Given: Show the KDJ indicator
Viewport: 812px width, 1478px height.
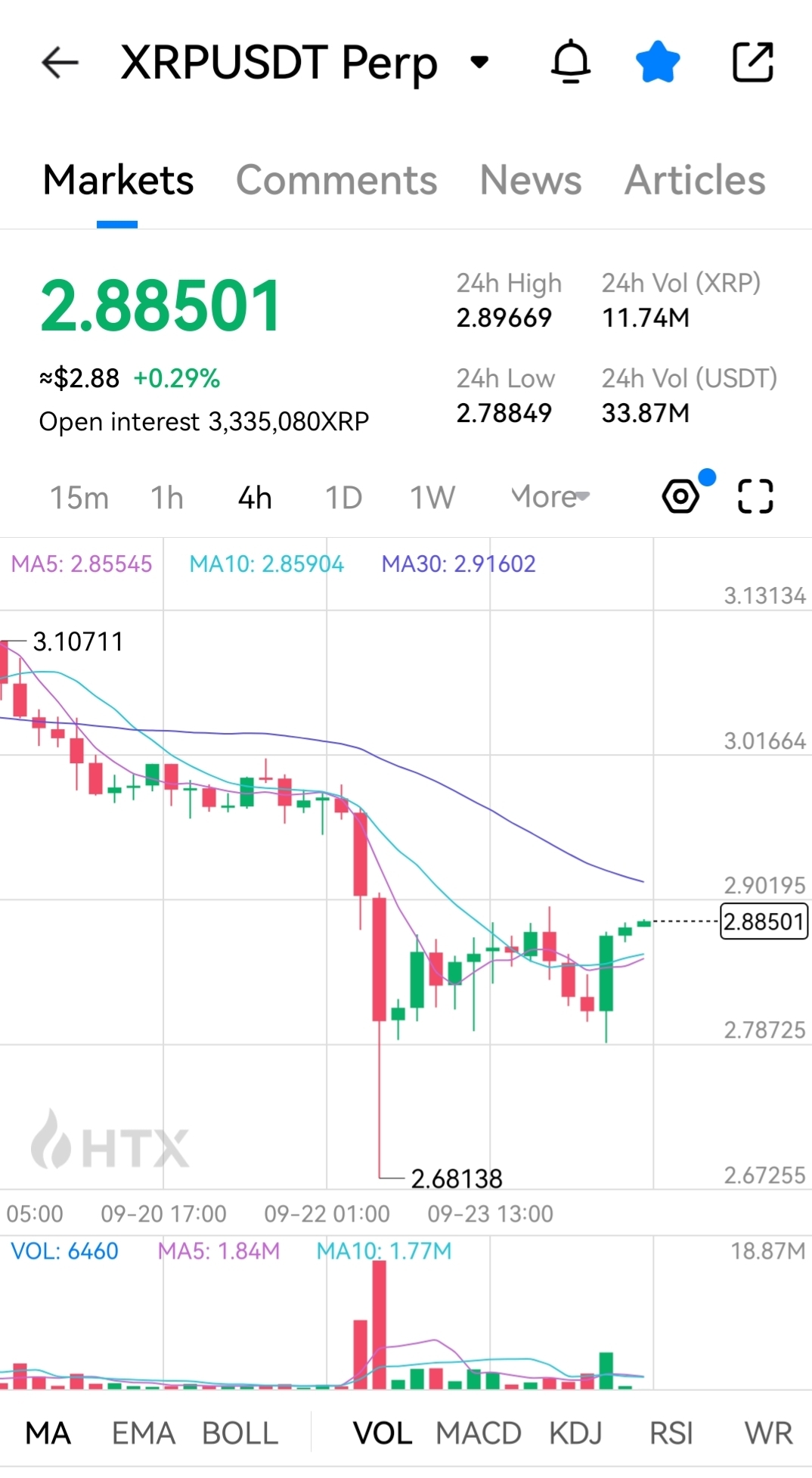Looking at the screenshot, I should click(575, 1433).
